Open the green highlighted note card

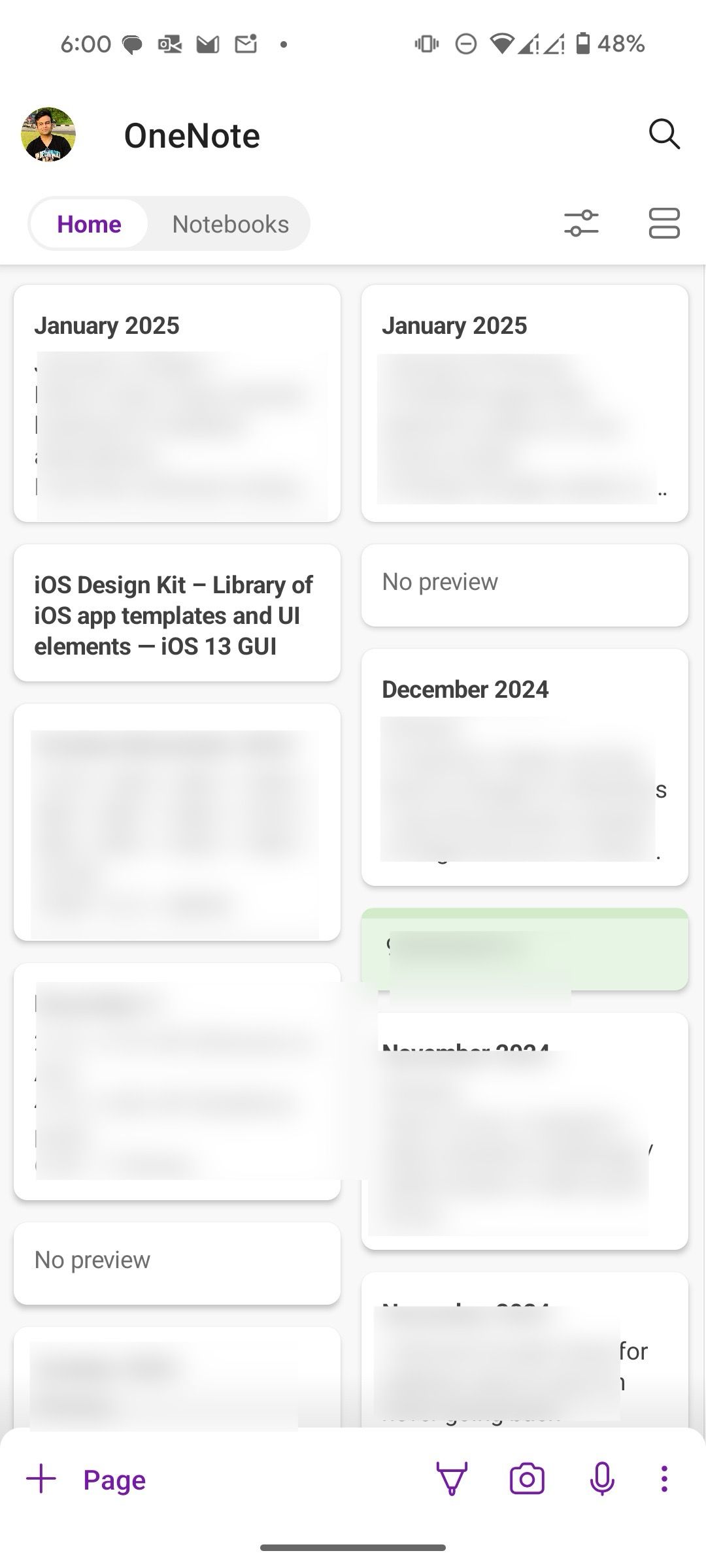coord(524,949)
